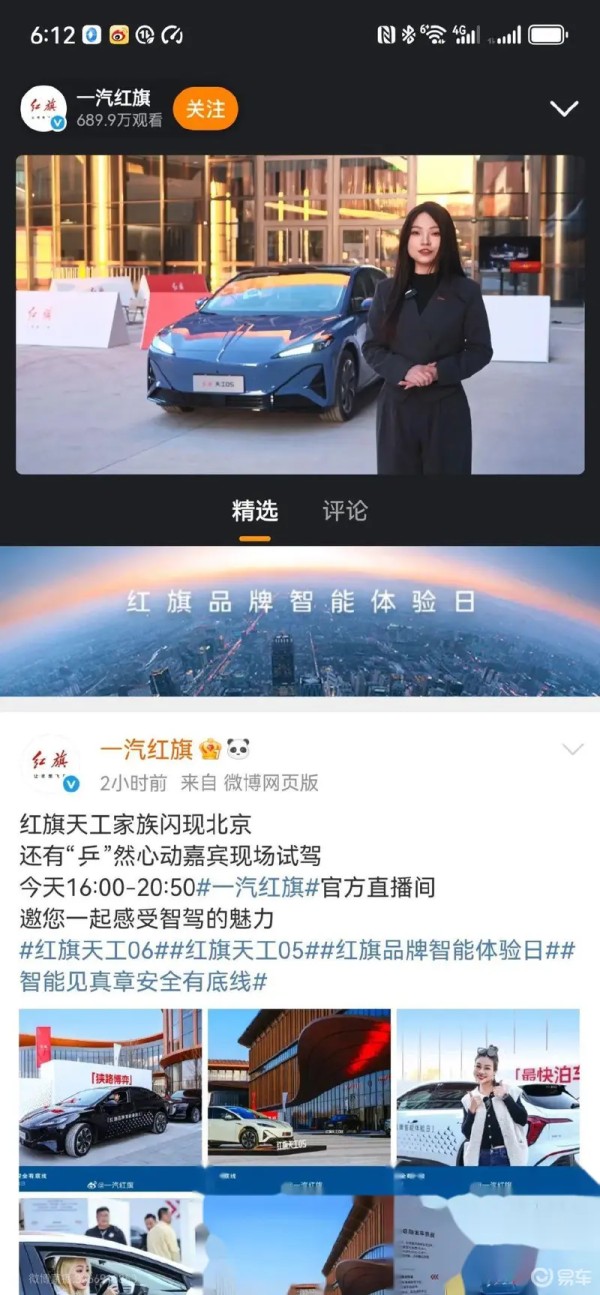Viewport: 600px width, 1295px height.
Task: Collapse the live stream with the down chevron
Action: tap(564, 108)
